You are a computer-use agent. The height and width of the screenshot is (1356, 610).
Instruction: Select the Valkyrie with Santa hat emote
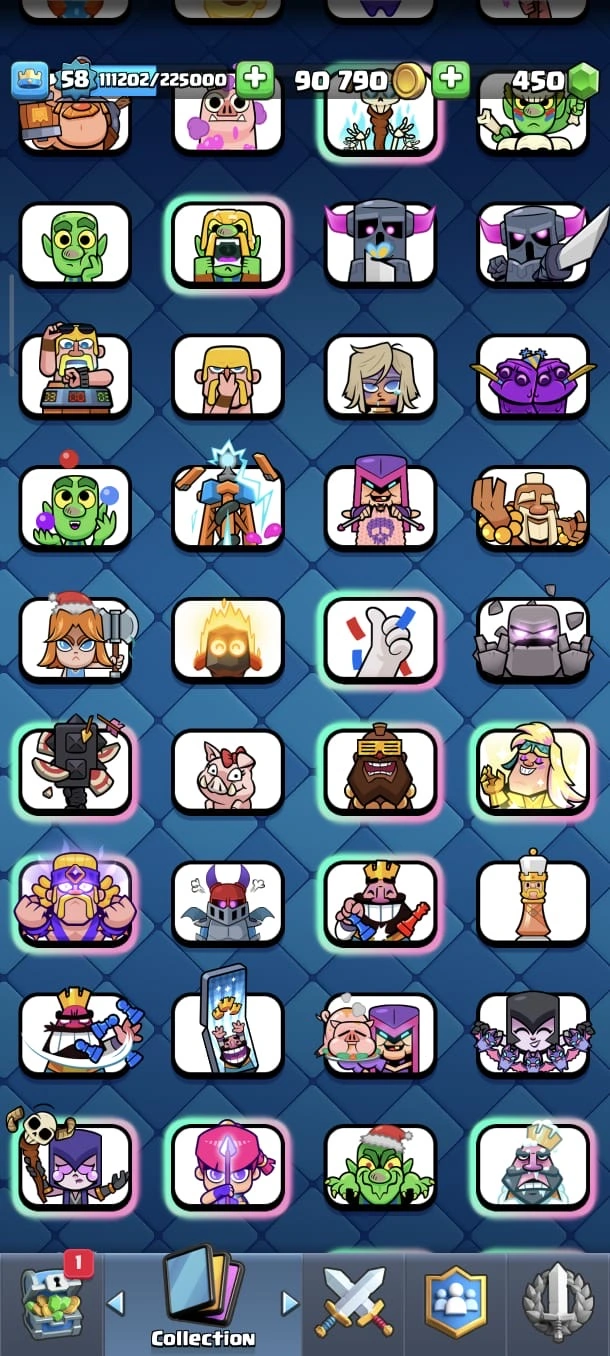[x=76, y=639]
